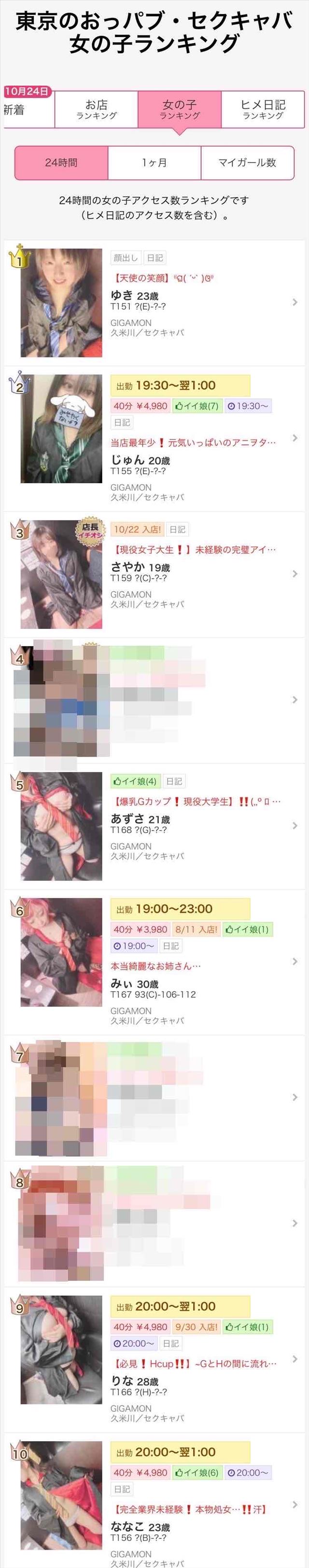Select the 女の子ランキング tab
Screen dimensions: 309x1568
coord(179,109)
